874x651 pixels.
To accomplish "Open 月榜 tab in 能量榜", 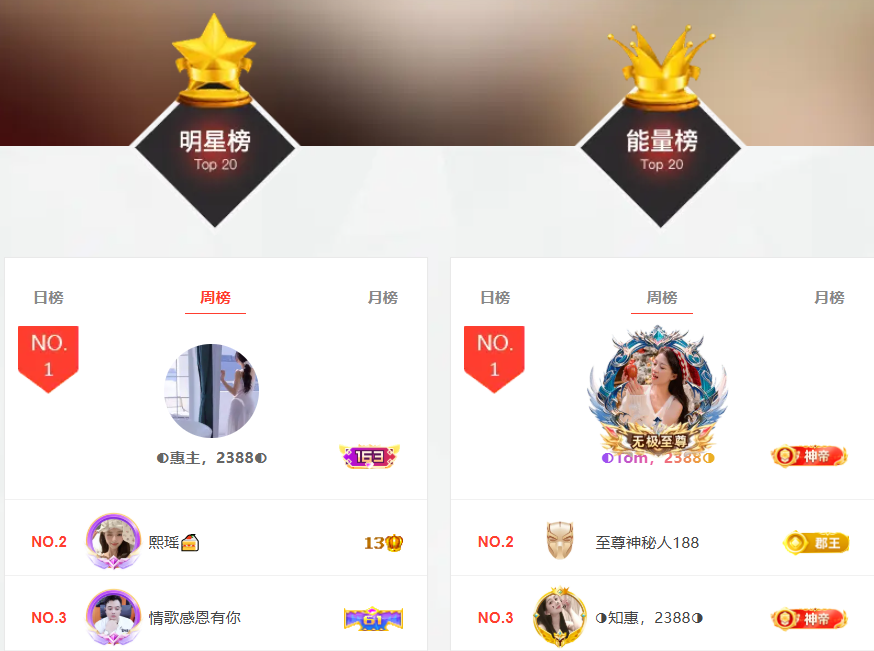I will [829, 297].
